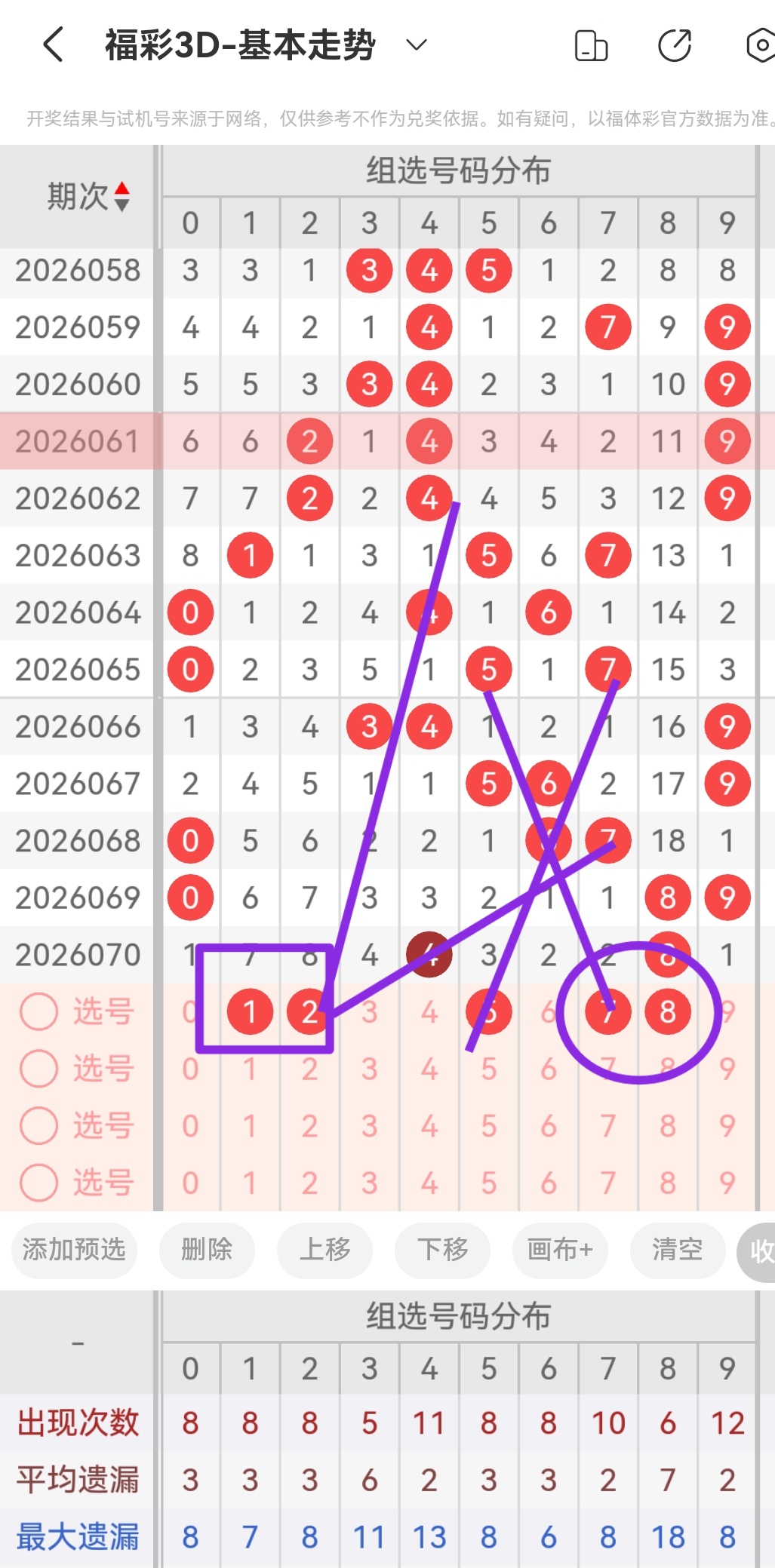Toggle the sort arrows on the 期次 column header
Screen dimensions: 775x1568
click(x=121, y=195)
